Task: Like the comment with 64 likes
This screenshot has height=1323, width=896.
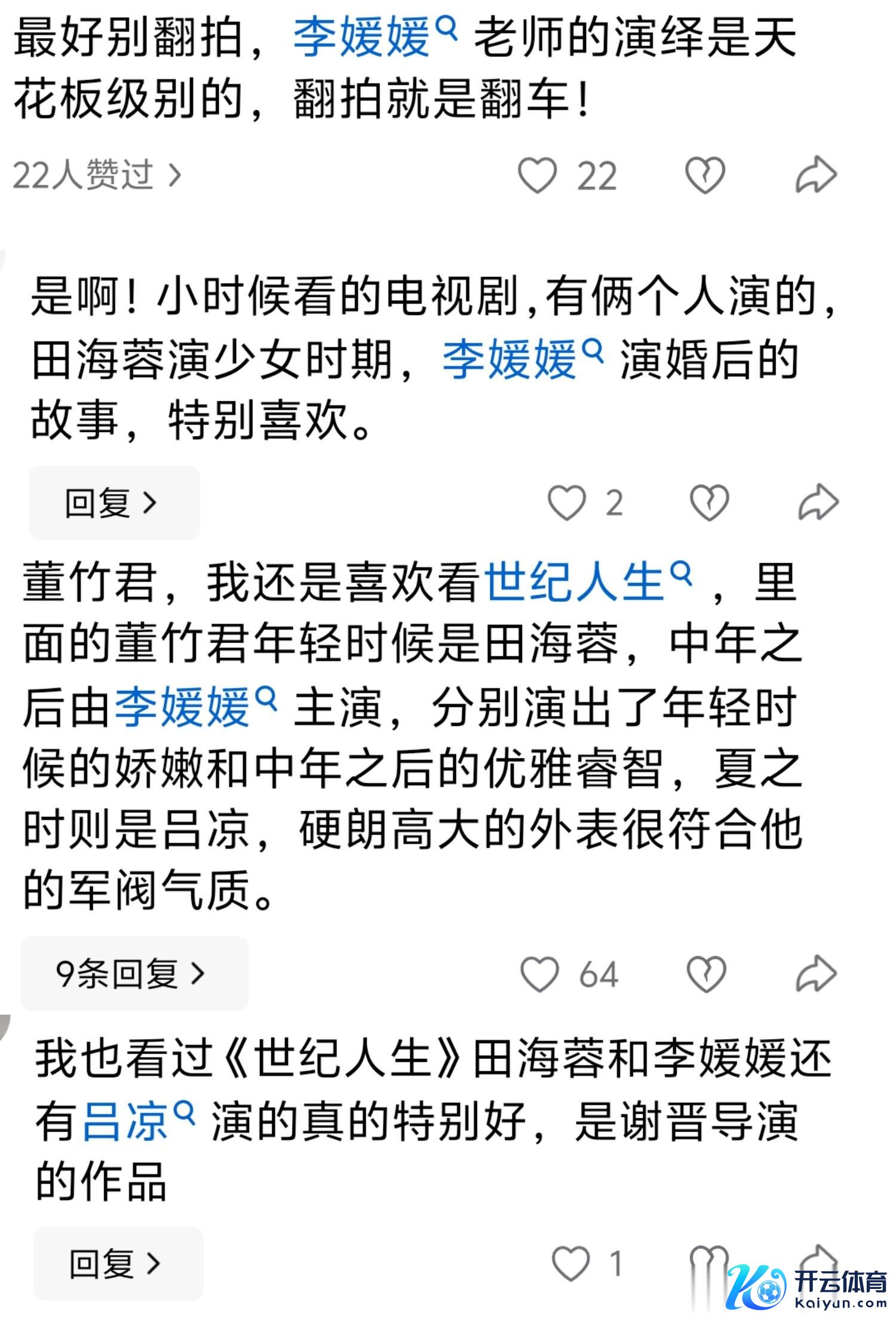Action: [x=539, y=974]
